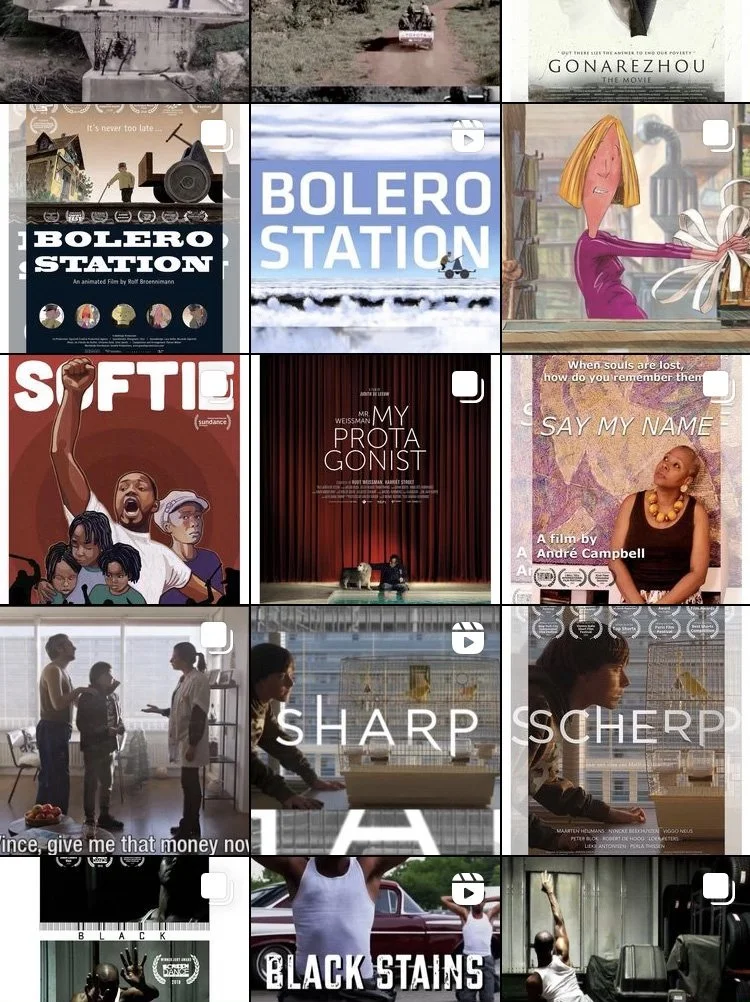Open the Say My Name post

[x=626, y=479]
